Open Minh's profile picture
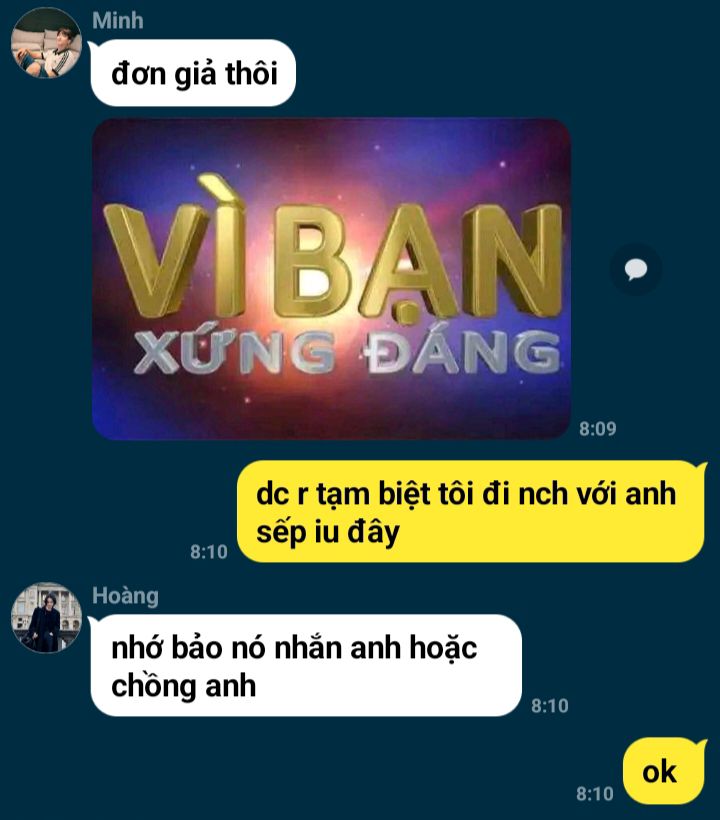Screen dimensions: 720x820 coord(45,43)
